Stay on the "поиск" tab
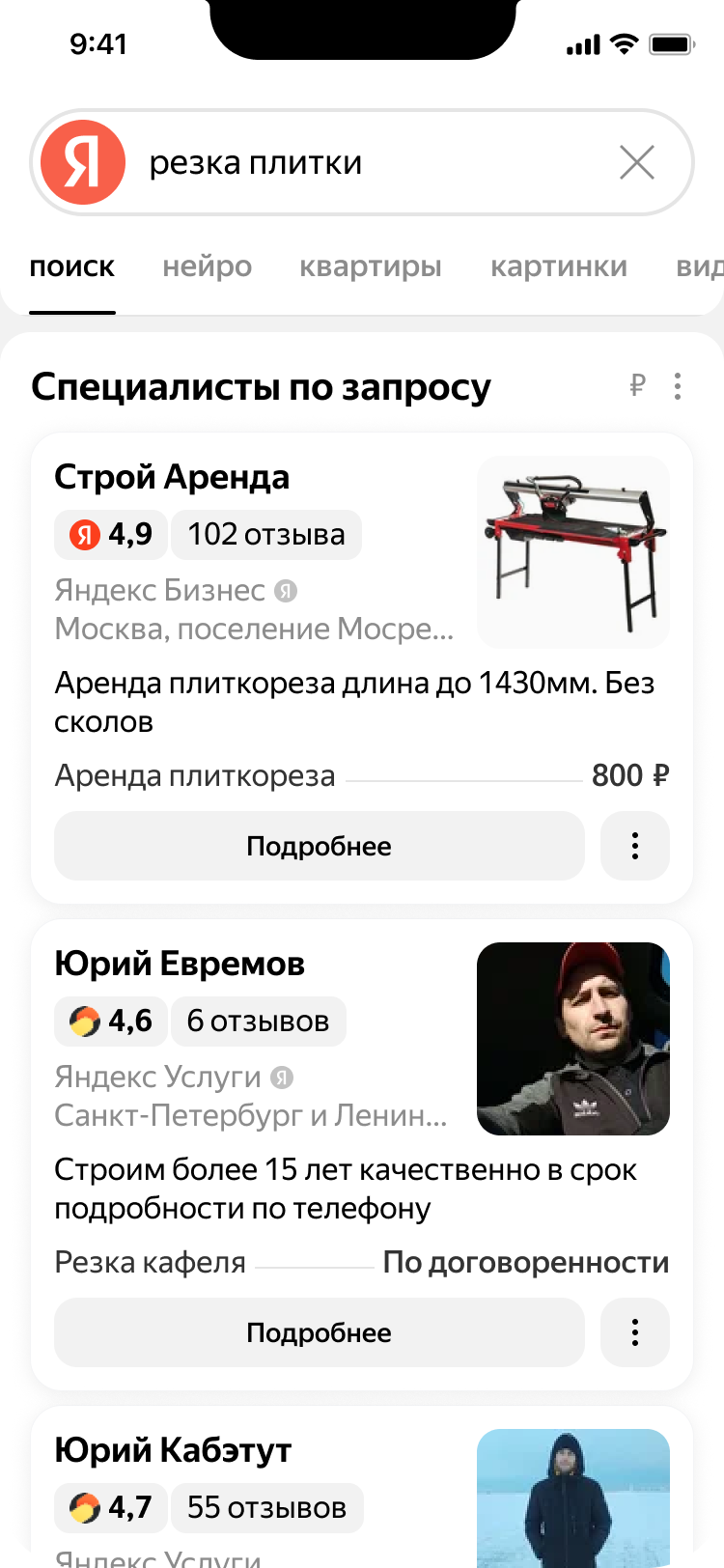The height and width of the screenshot is (1568, 724). tap(72, 267)
